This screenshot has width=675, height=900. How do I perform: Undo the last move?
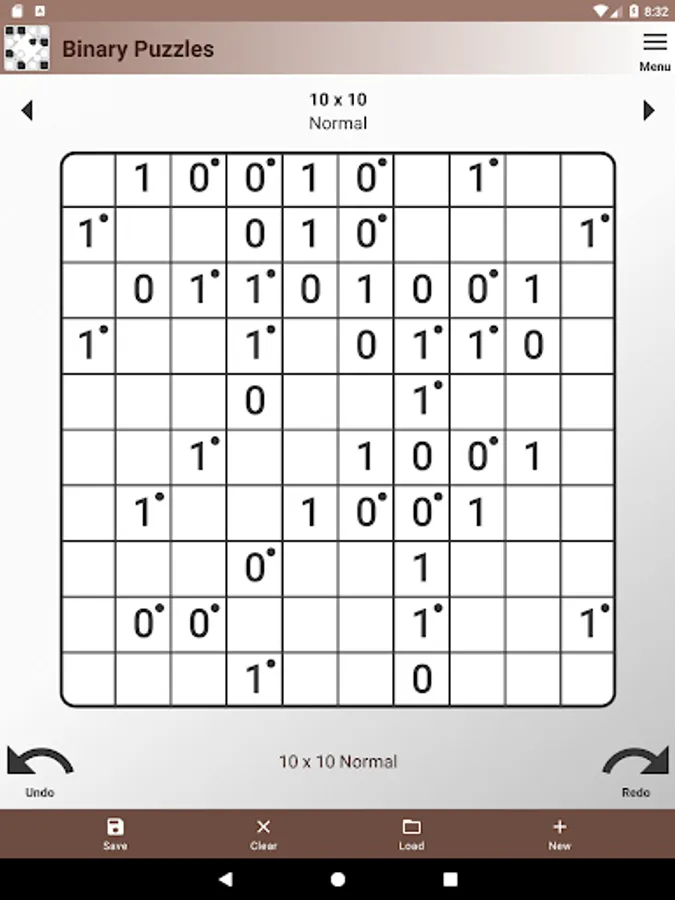click(x=40, y=771)
